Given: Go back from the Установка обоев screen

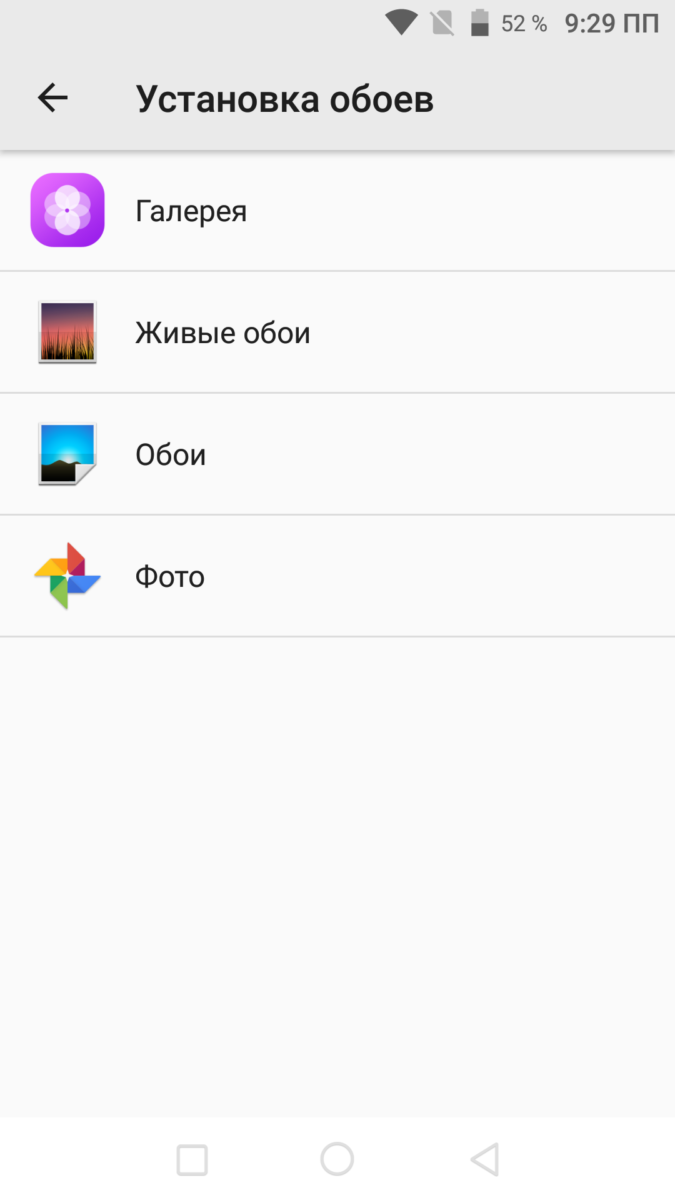Looking at the screenshot, I should [52, 98].
